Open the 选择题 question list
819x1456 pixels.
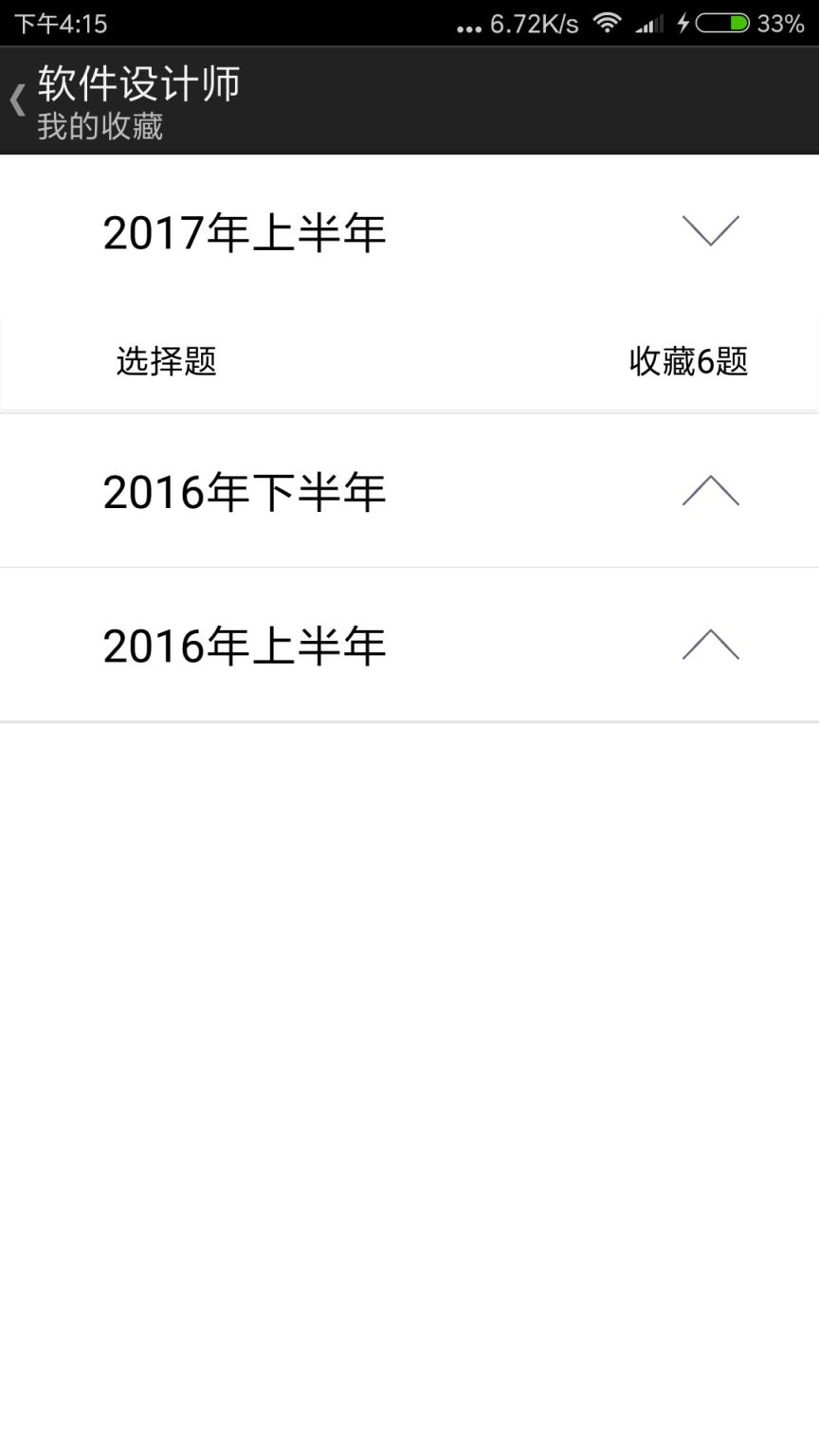click(x=166, y=361)
